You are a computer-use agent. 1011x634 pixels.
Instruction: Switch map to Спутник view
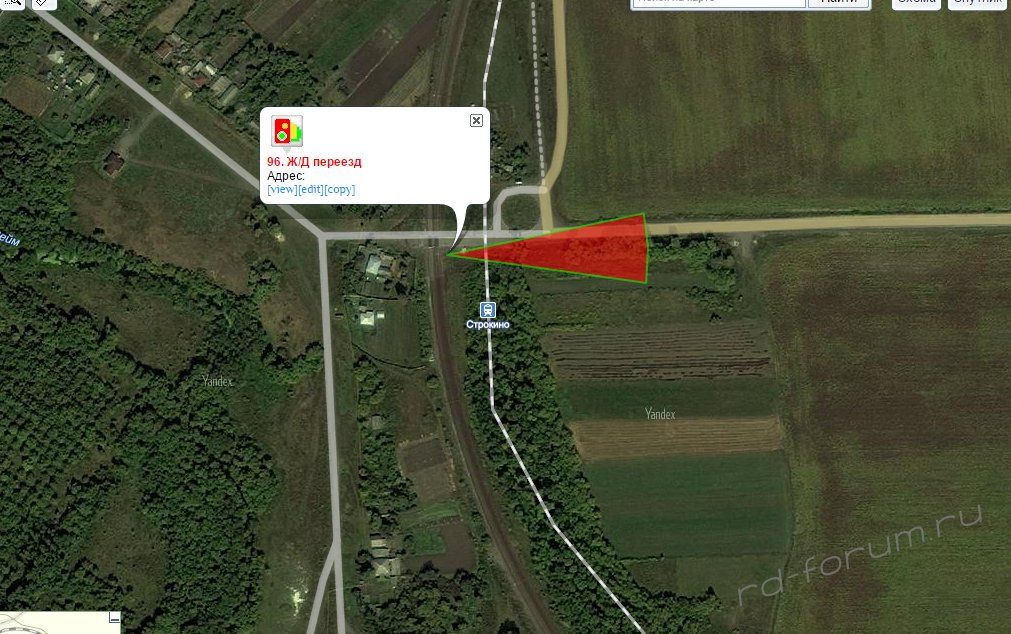[x=977, y=2]
